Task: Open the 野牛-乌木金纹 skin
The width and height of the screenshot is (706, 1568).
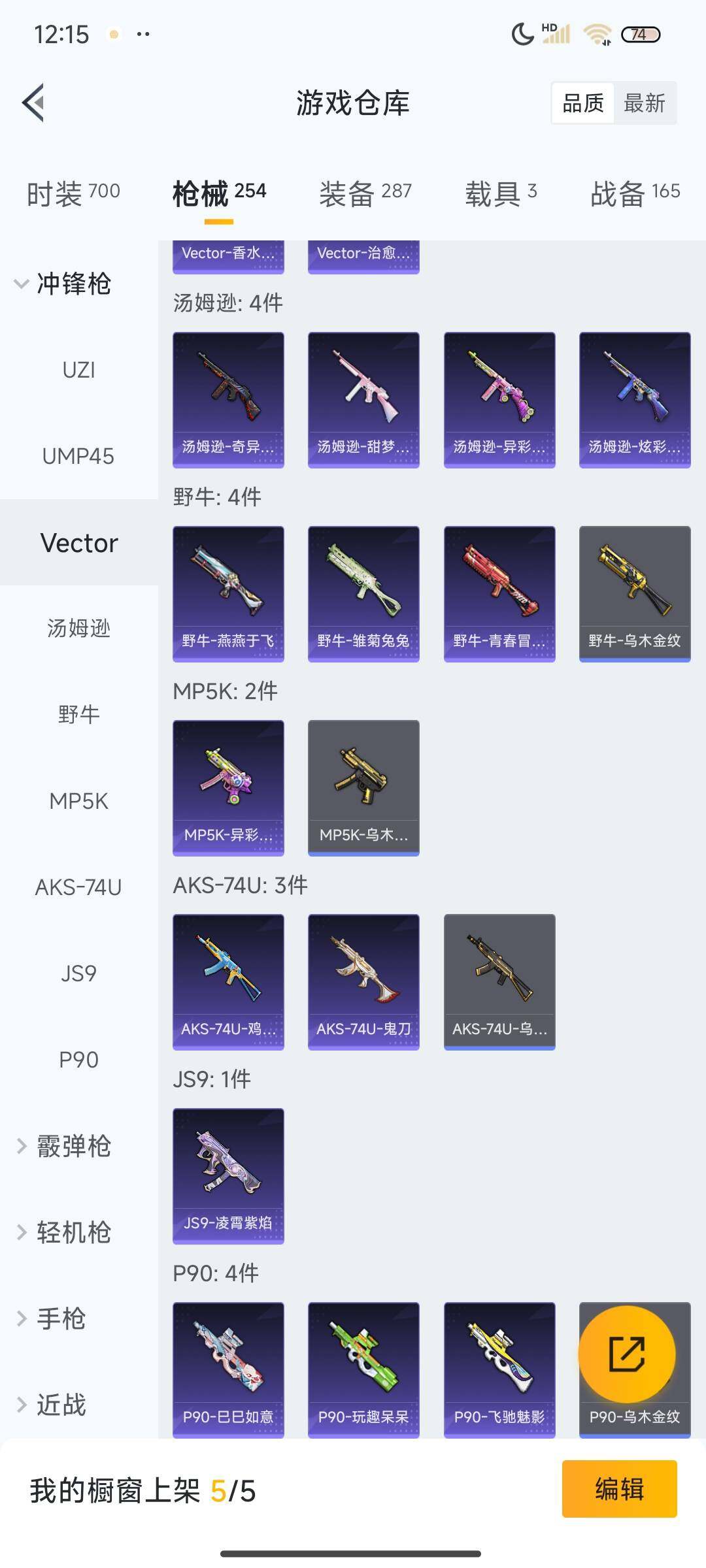Action: 635,593
